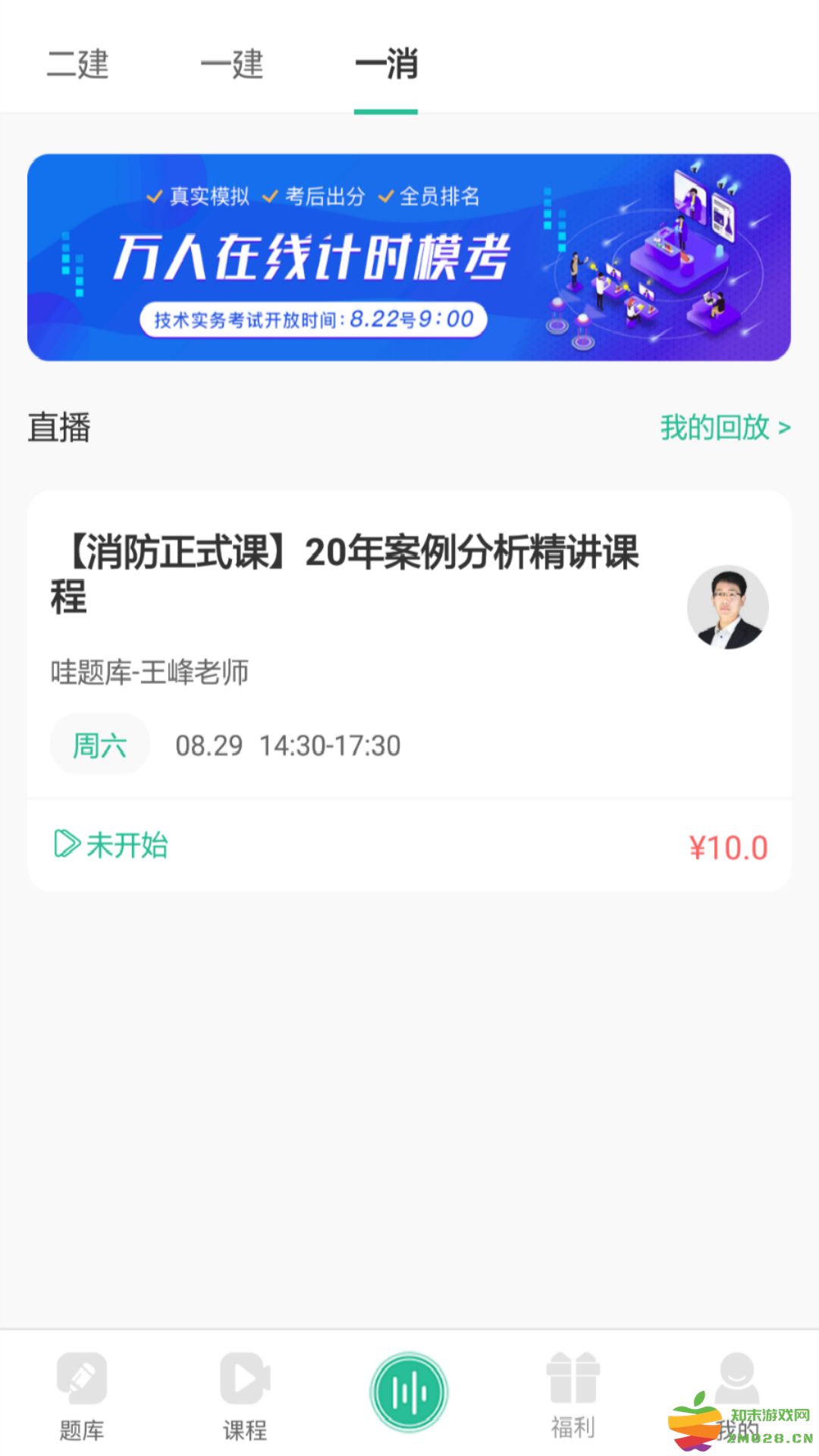Viewport: 819px width, 1456px height.
Task: Expand 我的回放 via its arrow chevron
Action: [785, 428]
